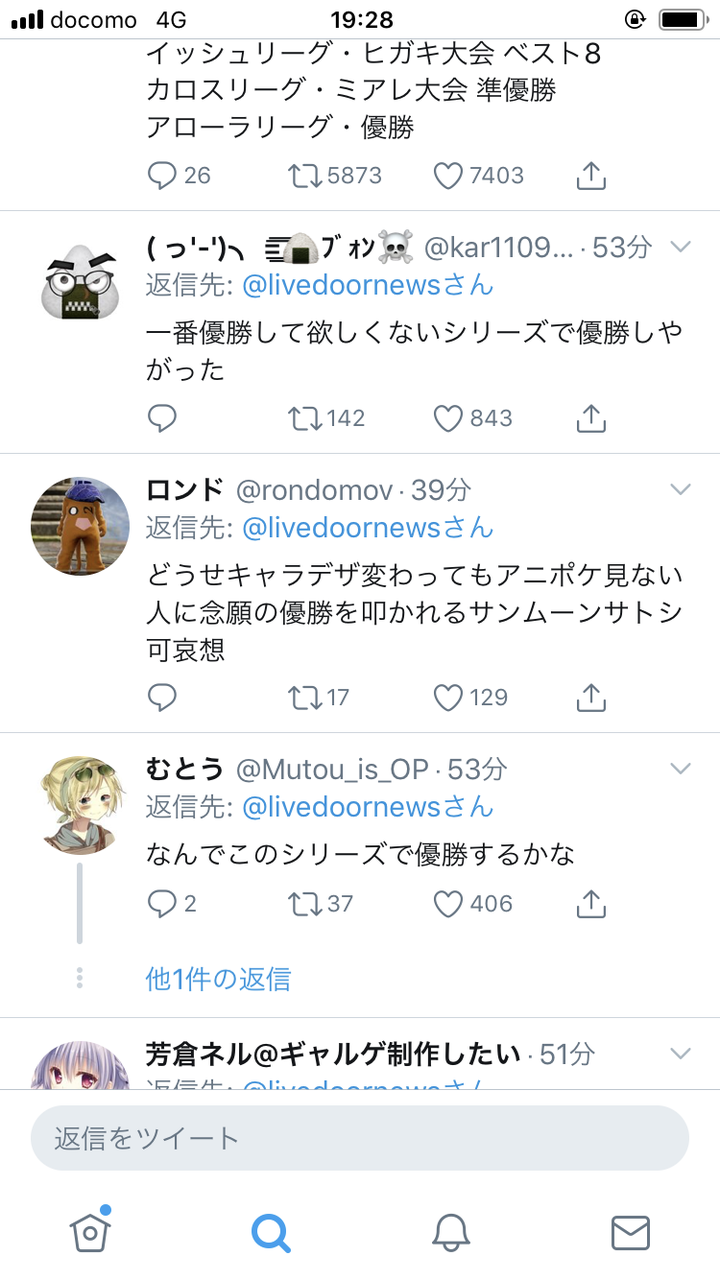Image resolution: width=720 pixels, height=1280 pixels.
Task: View むとう's profile picture
Action: (78, 805)
